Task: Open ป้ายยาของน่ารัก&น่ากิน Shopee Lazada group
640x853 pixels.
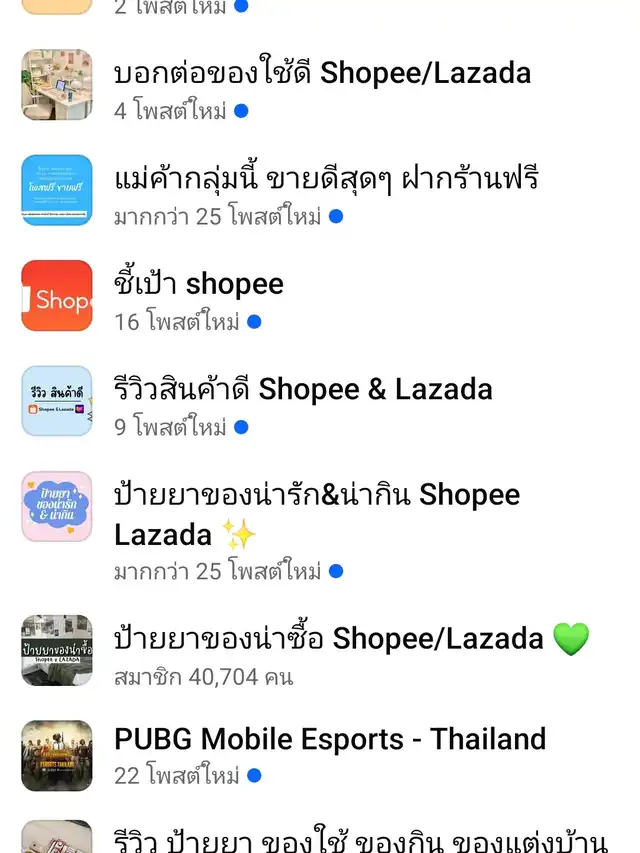Action: pos(317,514)
